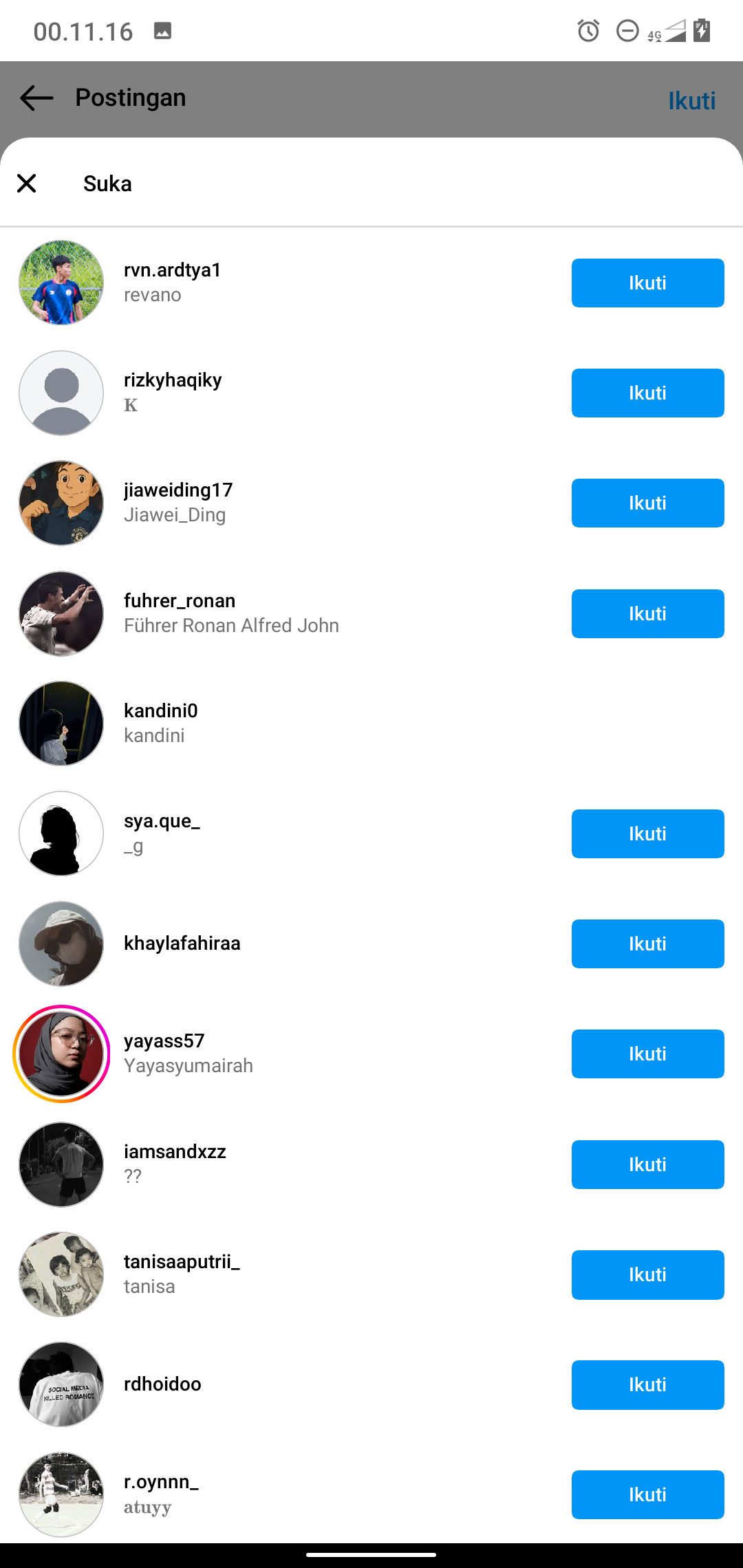
Task: Follow rvn.ardtya1 with the Ikuti button
Action: coord(647,283)
